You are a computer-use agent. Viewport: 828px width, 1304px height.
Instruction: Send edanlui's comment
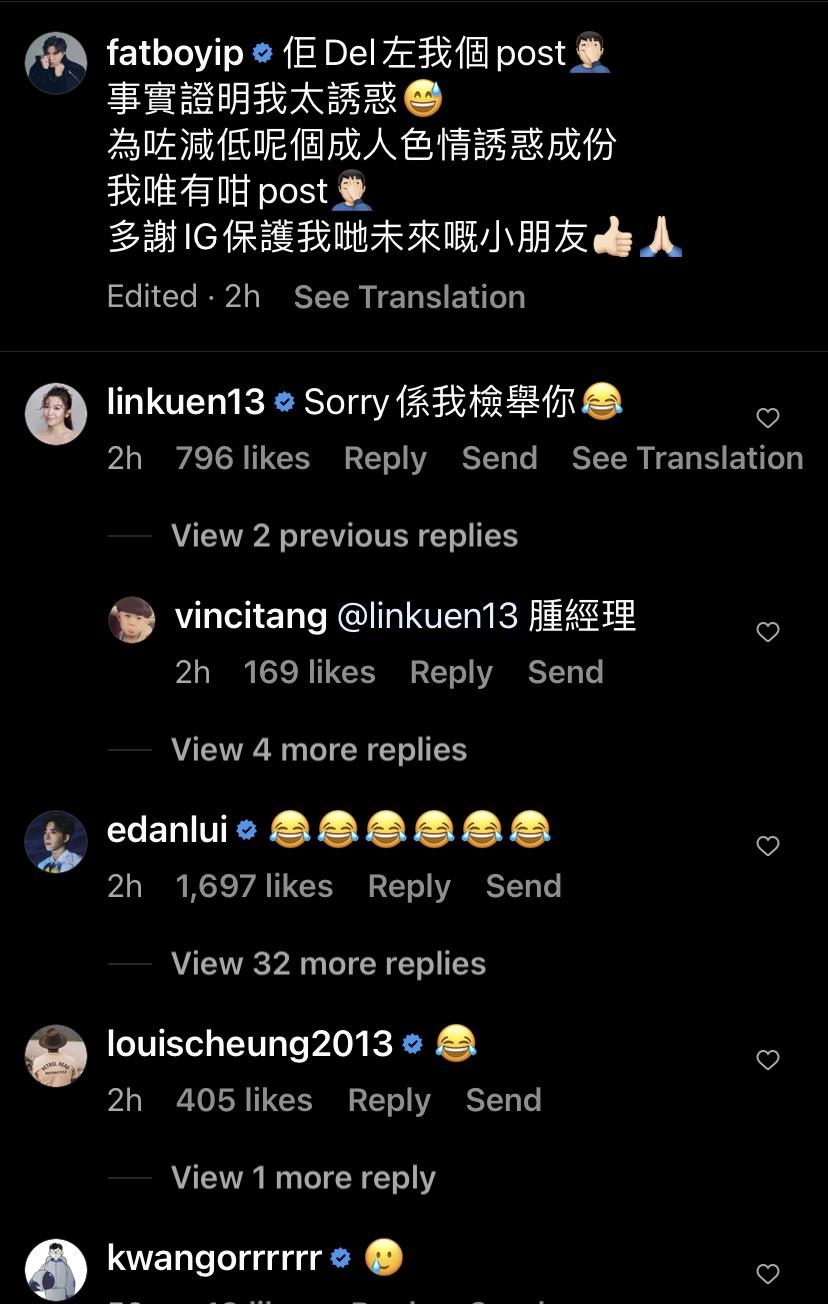click(523, 886)
